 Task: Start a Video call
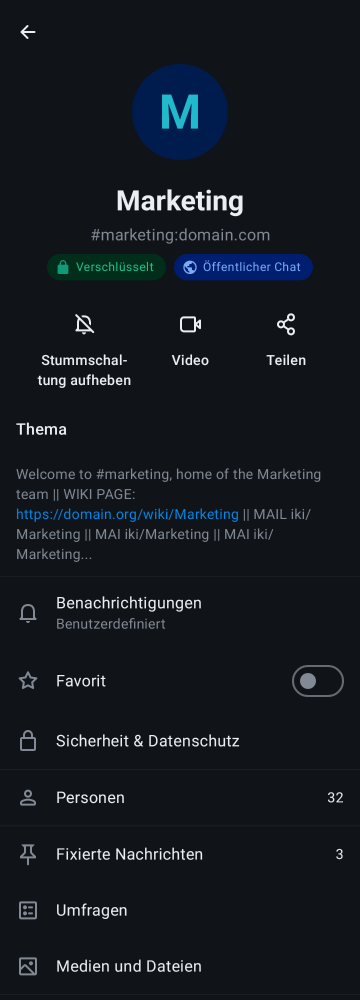click(190, 341)
